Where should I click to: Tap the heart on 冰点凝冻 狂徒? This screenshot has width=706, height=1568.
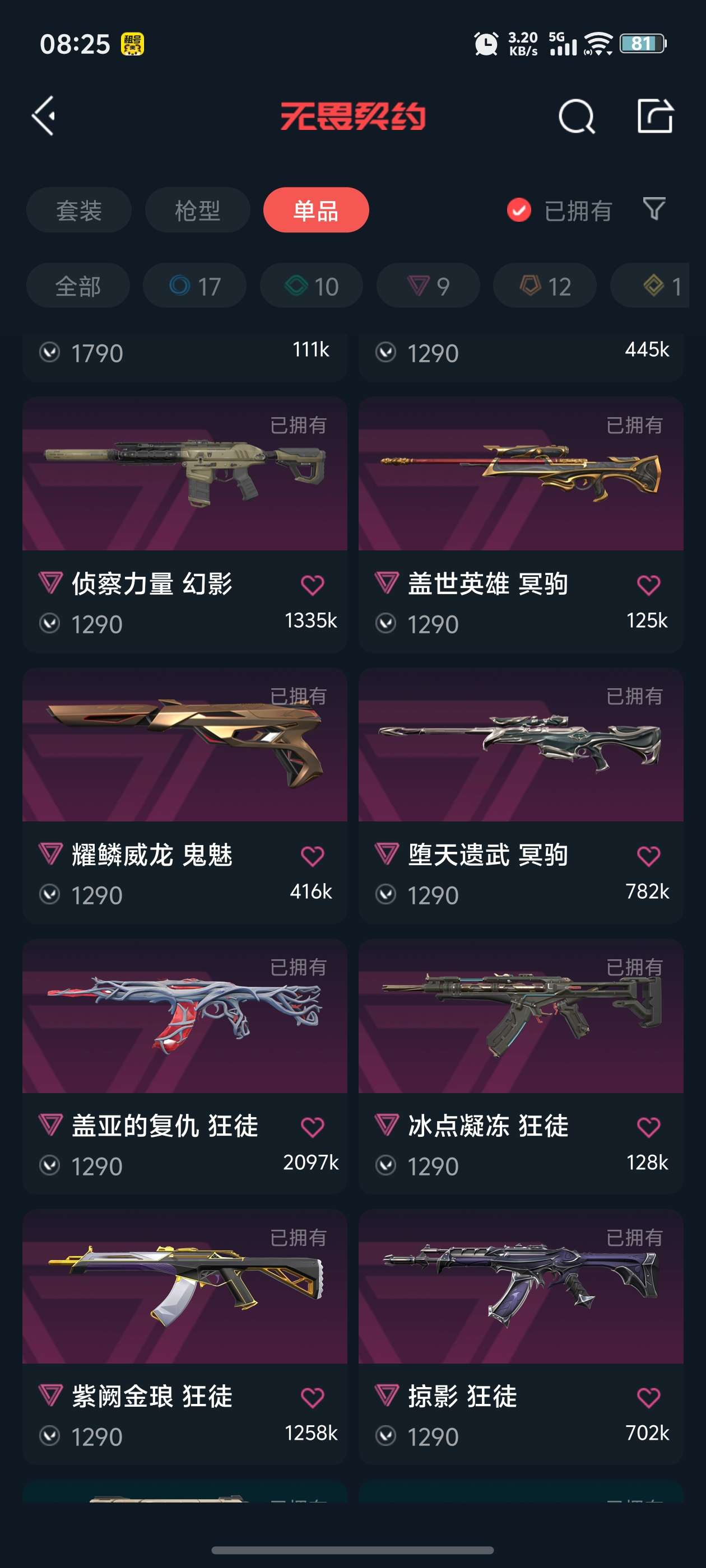648,1127
